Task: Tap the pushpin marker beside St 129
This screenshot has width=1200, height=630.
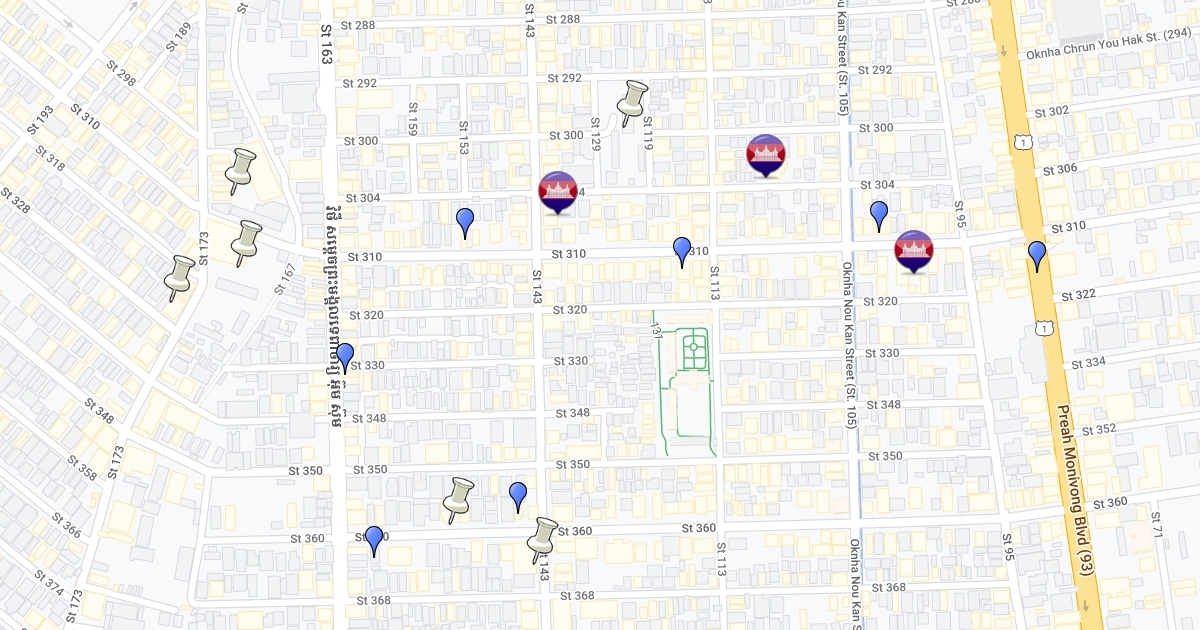Action: tap(632, 103)
